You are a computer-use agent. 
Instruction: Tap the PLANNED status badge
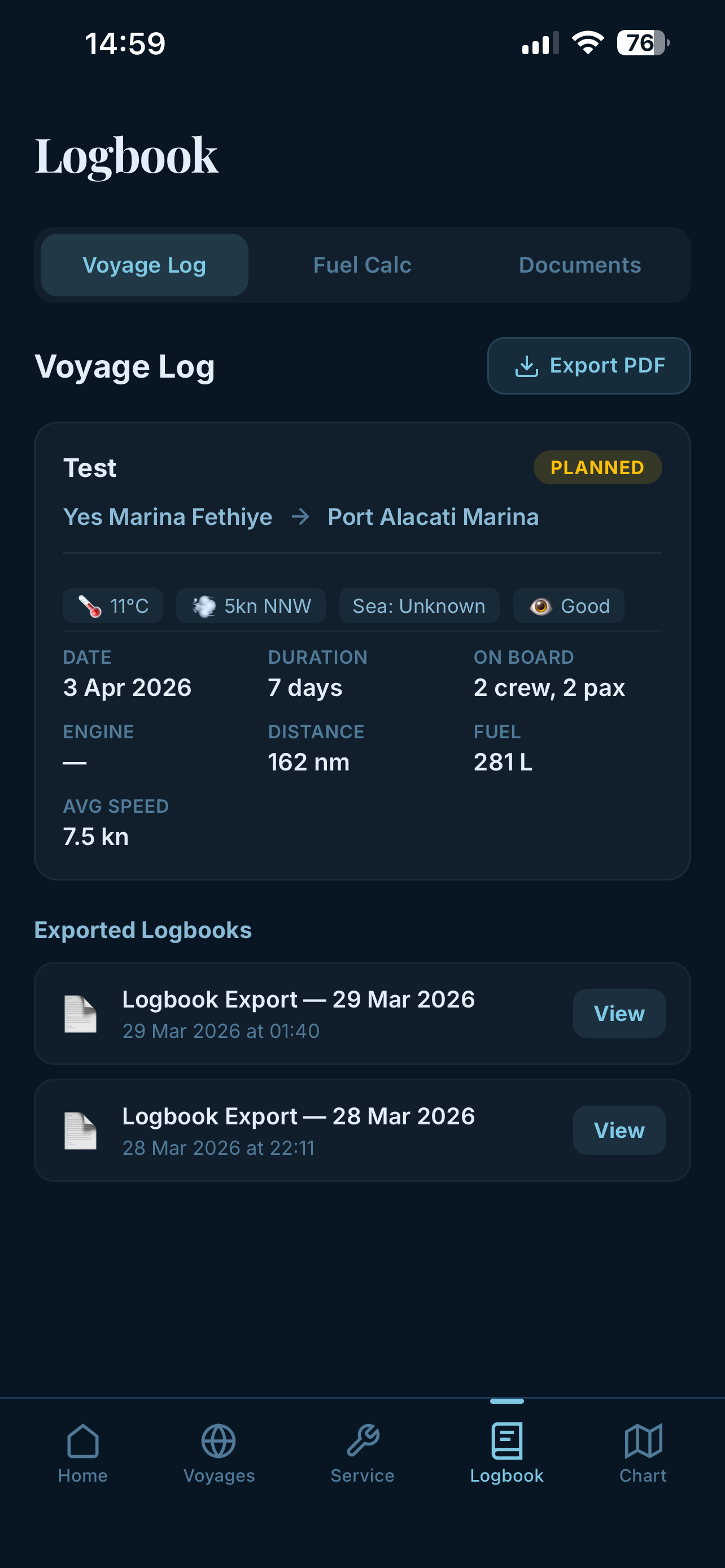tap(597, 467)
